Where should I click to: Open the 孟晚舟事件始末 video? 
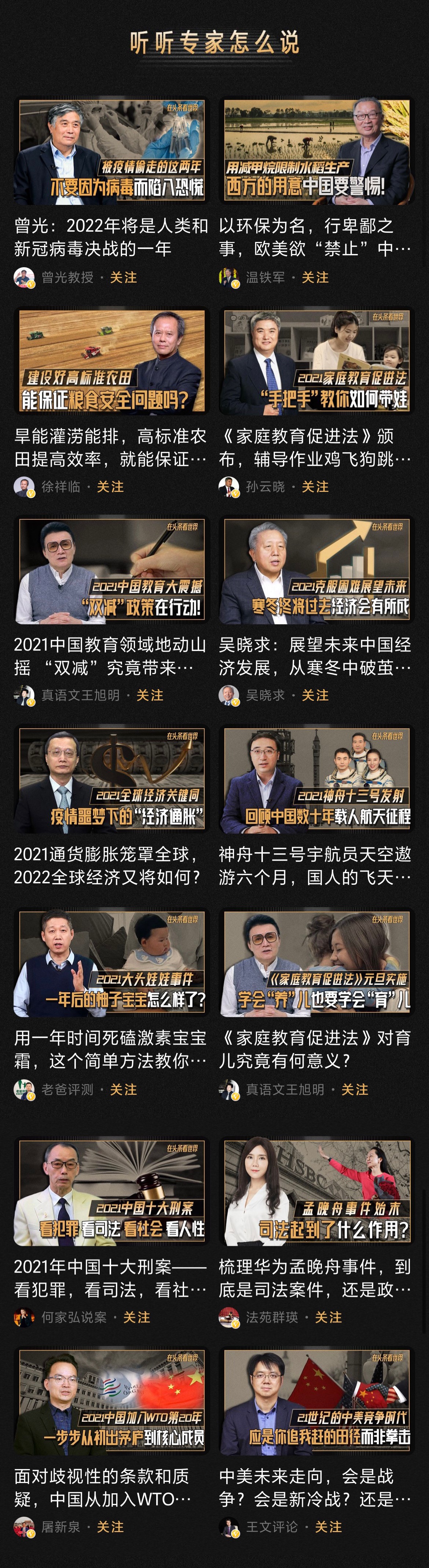click(x=316, y=1192)
